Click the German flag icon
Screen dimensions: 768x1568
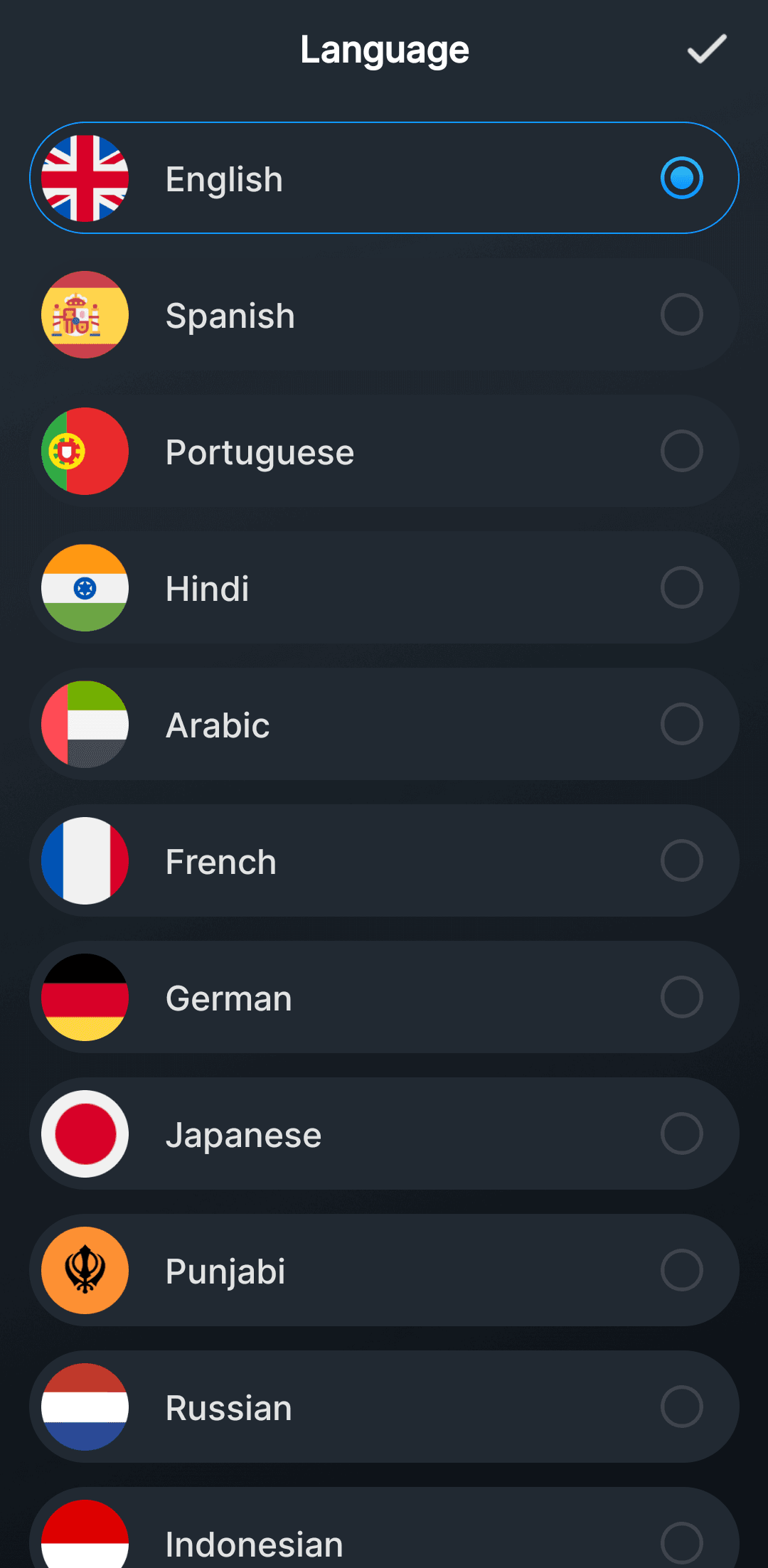(x=85, y=997)
